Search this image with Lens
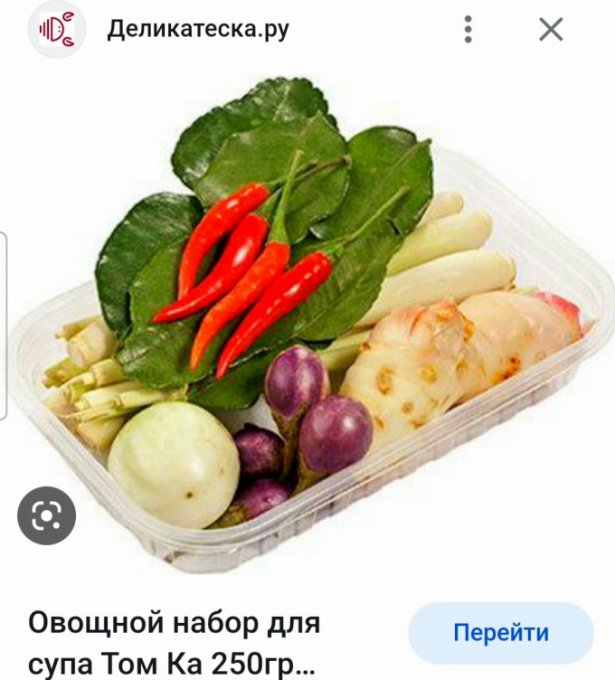 tap(47, 515)
